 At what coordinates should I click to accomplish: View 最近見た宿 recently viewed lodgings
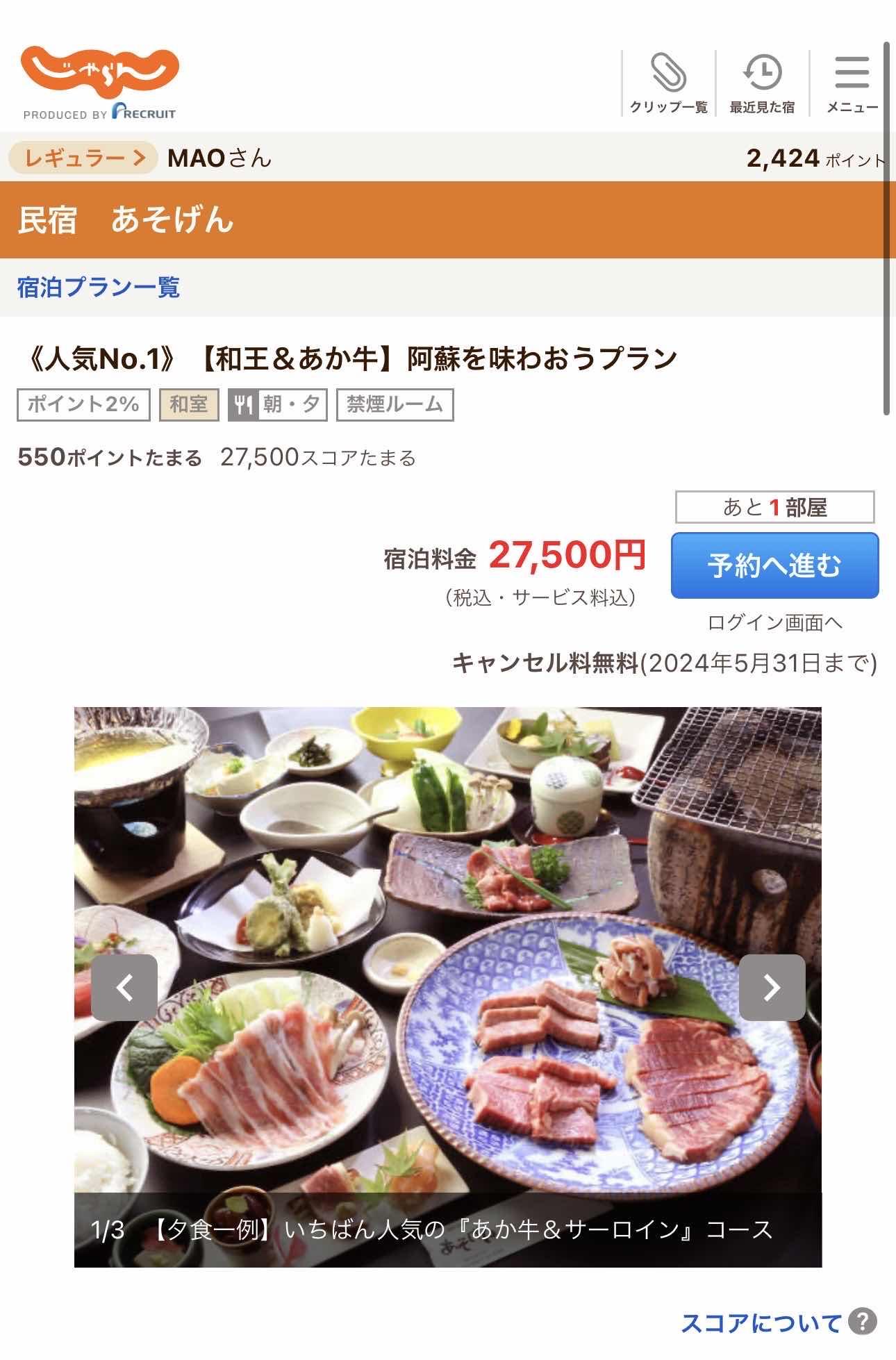(762, 83)
